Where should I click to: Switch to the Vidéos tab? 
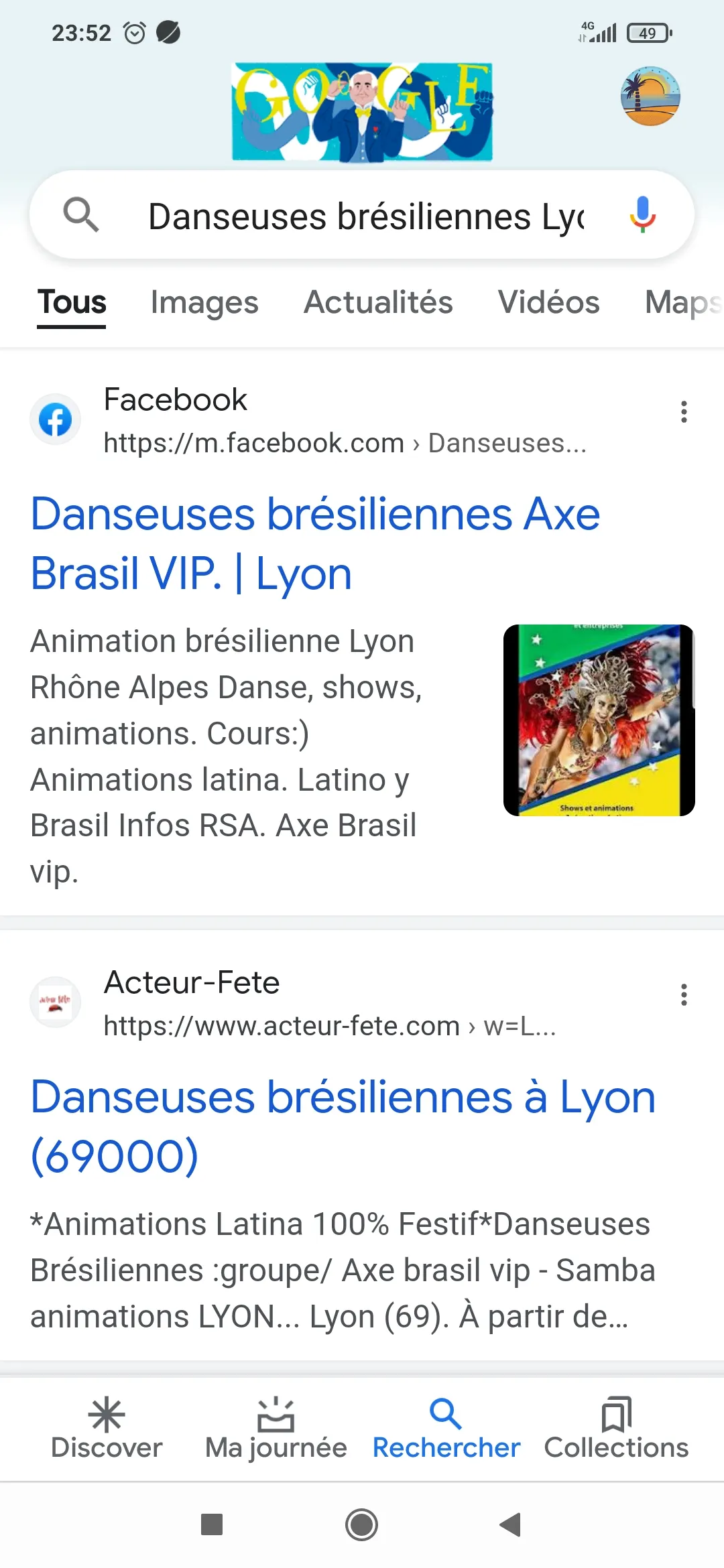tap(548, 302)
